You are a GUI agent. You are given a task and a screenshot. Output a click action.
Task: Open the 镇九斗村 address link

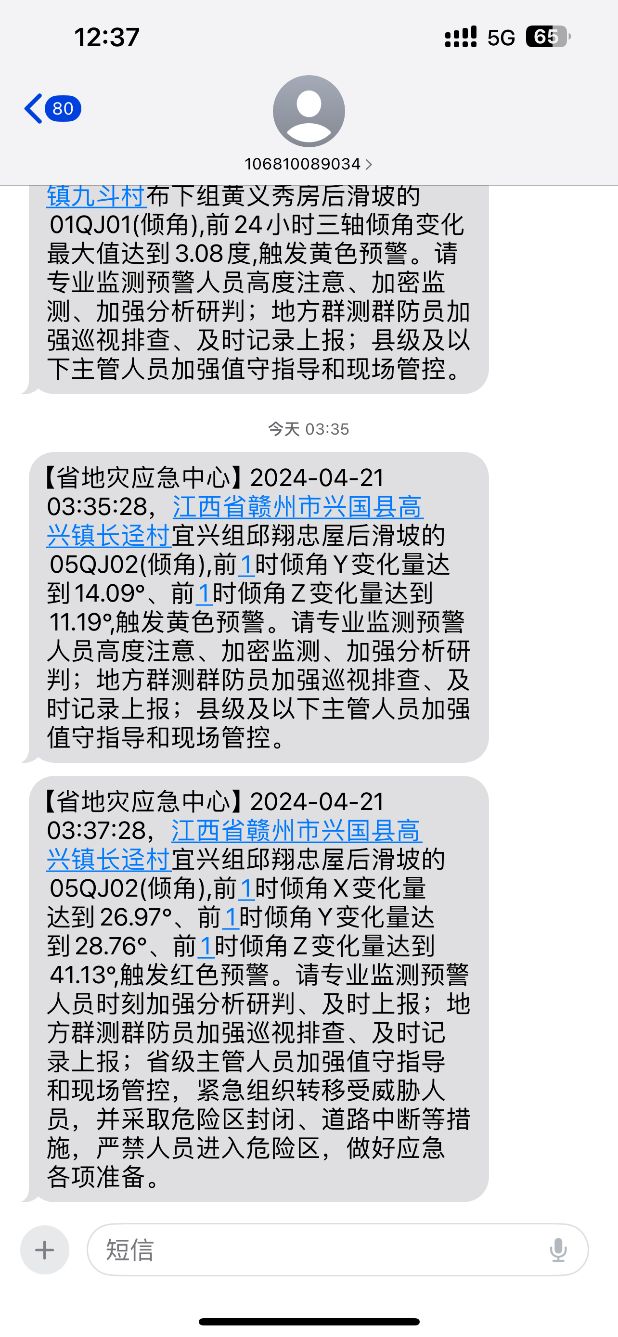point(96,195)
